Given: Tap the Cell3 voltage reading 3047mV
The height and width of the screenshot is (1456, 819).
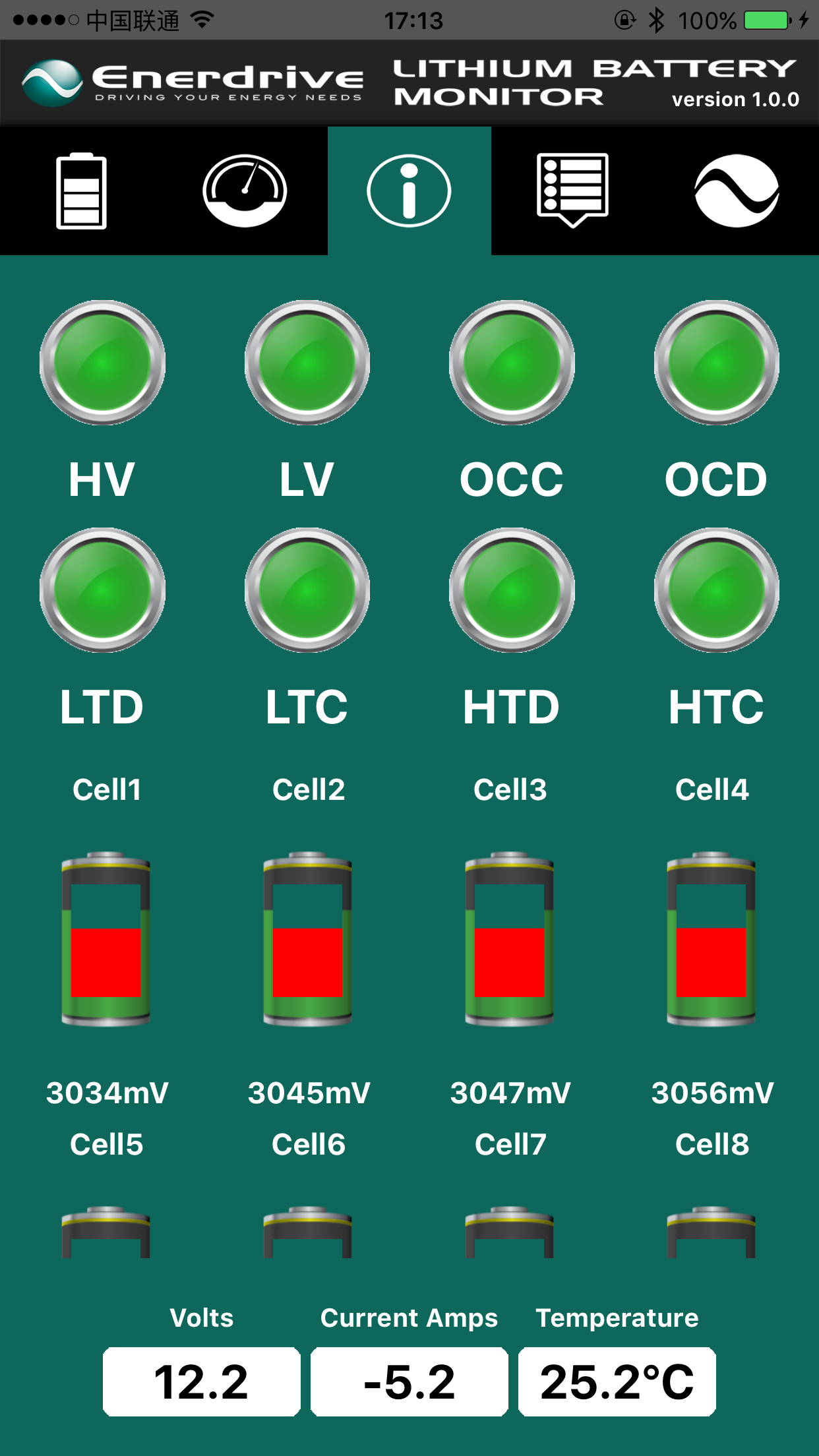Looking at the screenshot, I should tap(511, 1093).
